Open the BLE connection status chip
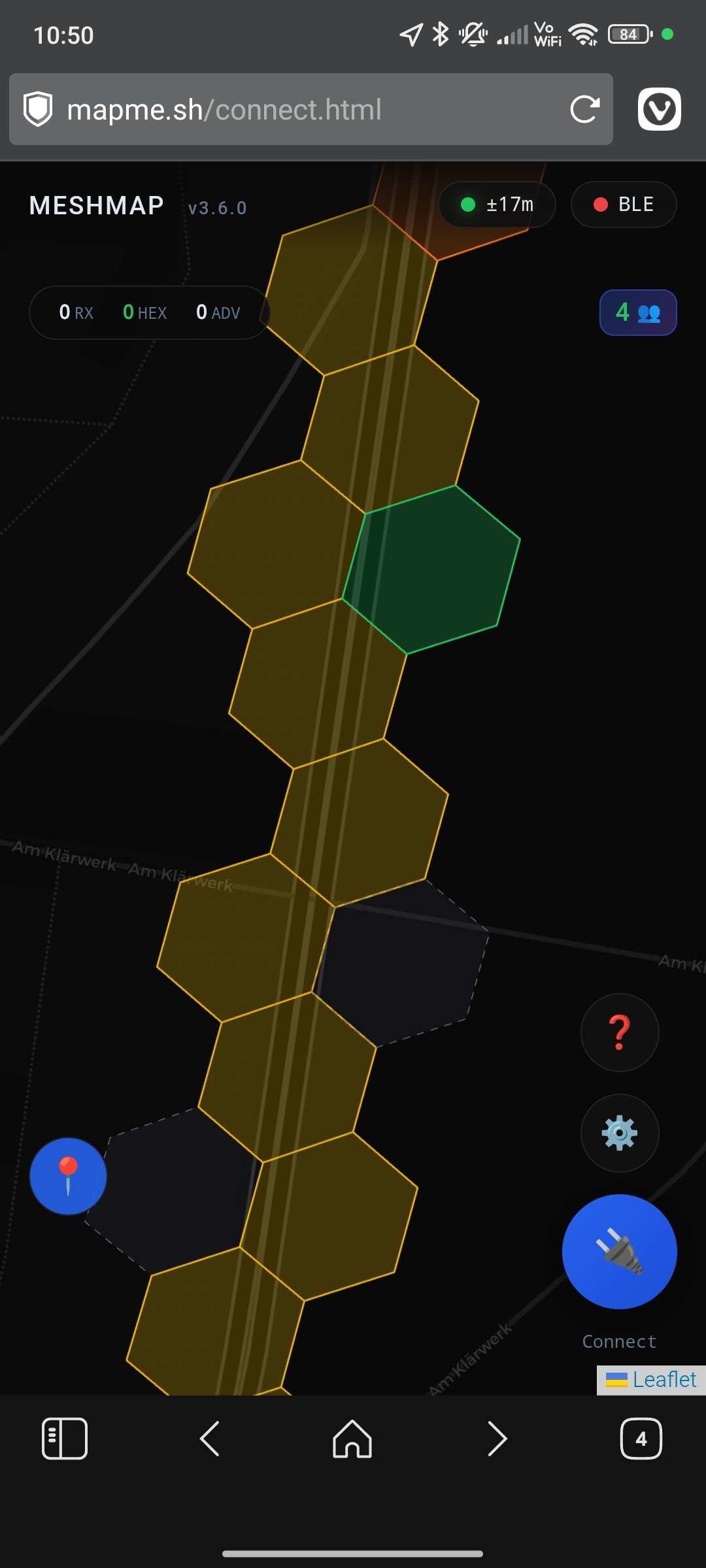This screenshot has height=1568, width=706. [x=623, y=204]
